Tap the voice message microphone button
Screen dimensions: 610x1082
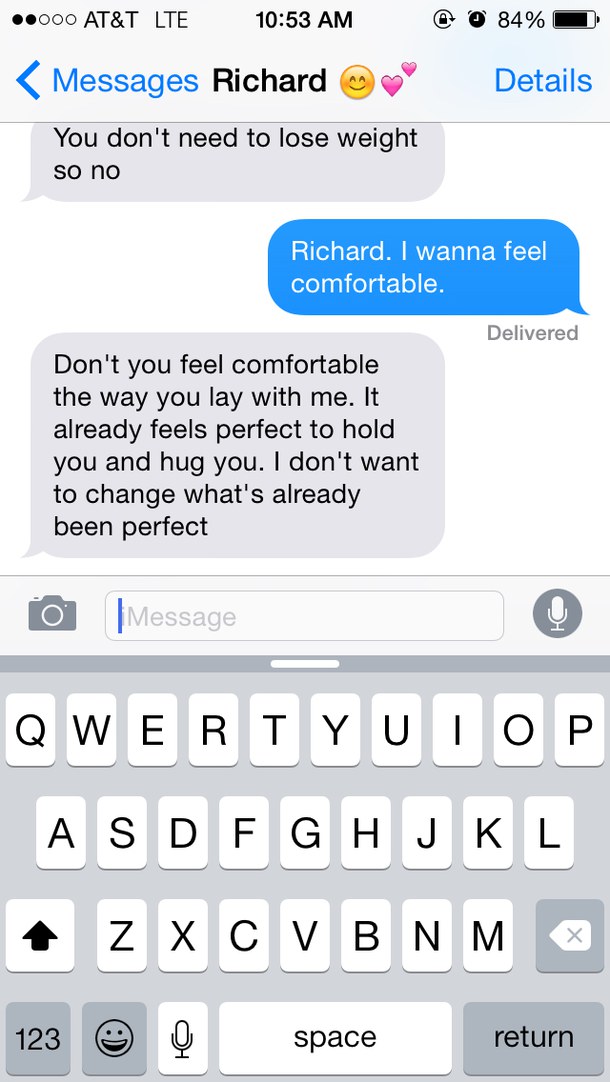[557, 613]
